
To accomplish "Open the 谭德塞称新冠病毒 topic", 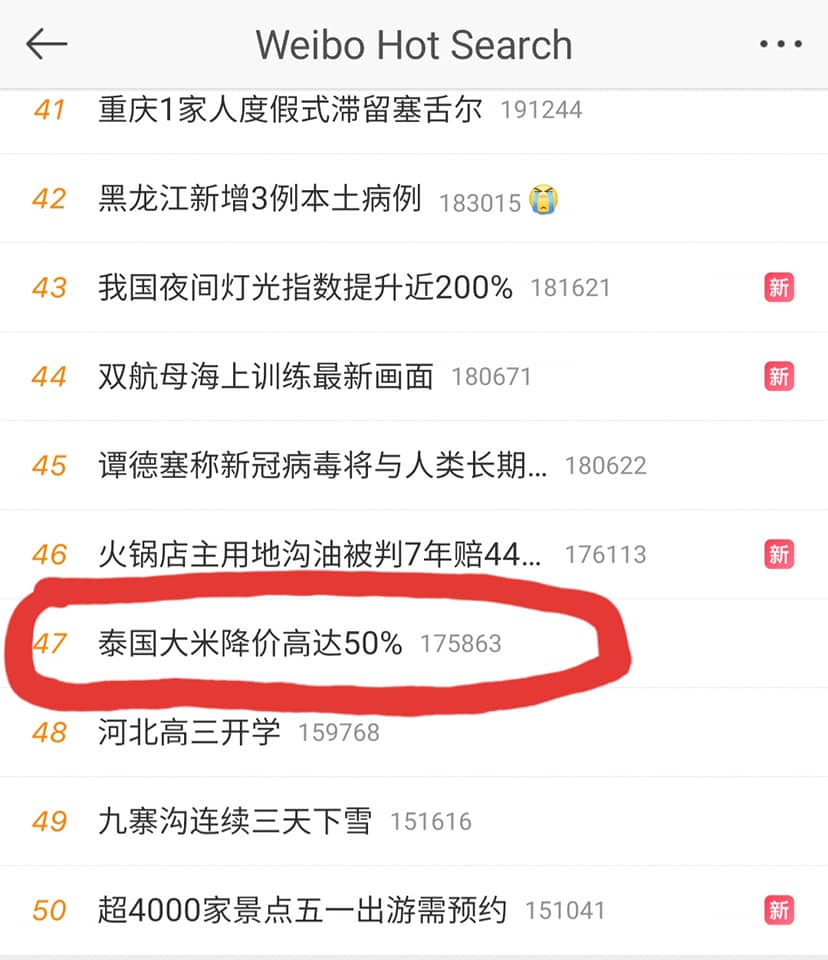I will click(x=323, y=465).
